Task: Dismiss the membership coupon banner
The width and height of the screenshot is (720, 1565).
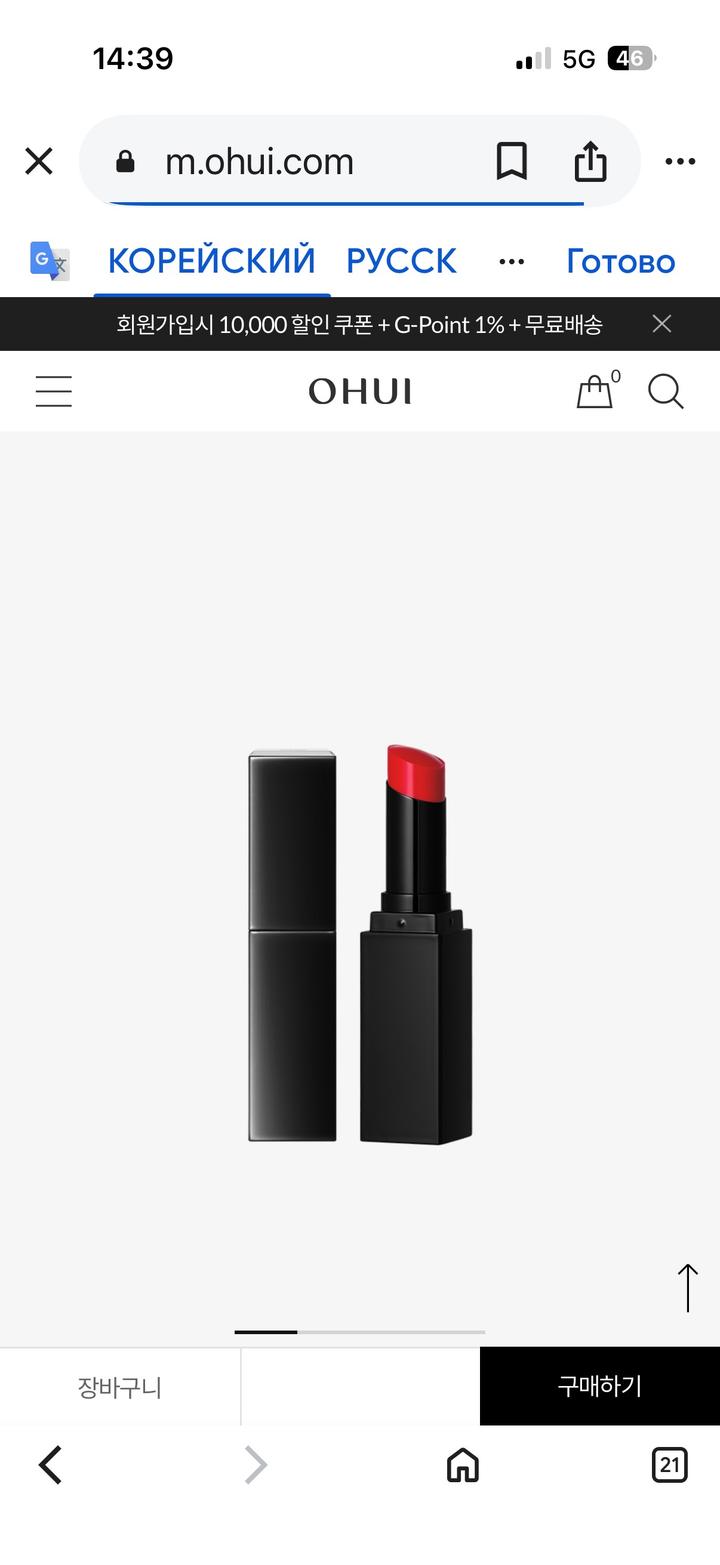Action: 661,323
